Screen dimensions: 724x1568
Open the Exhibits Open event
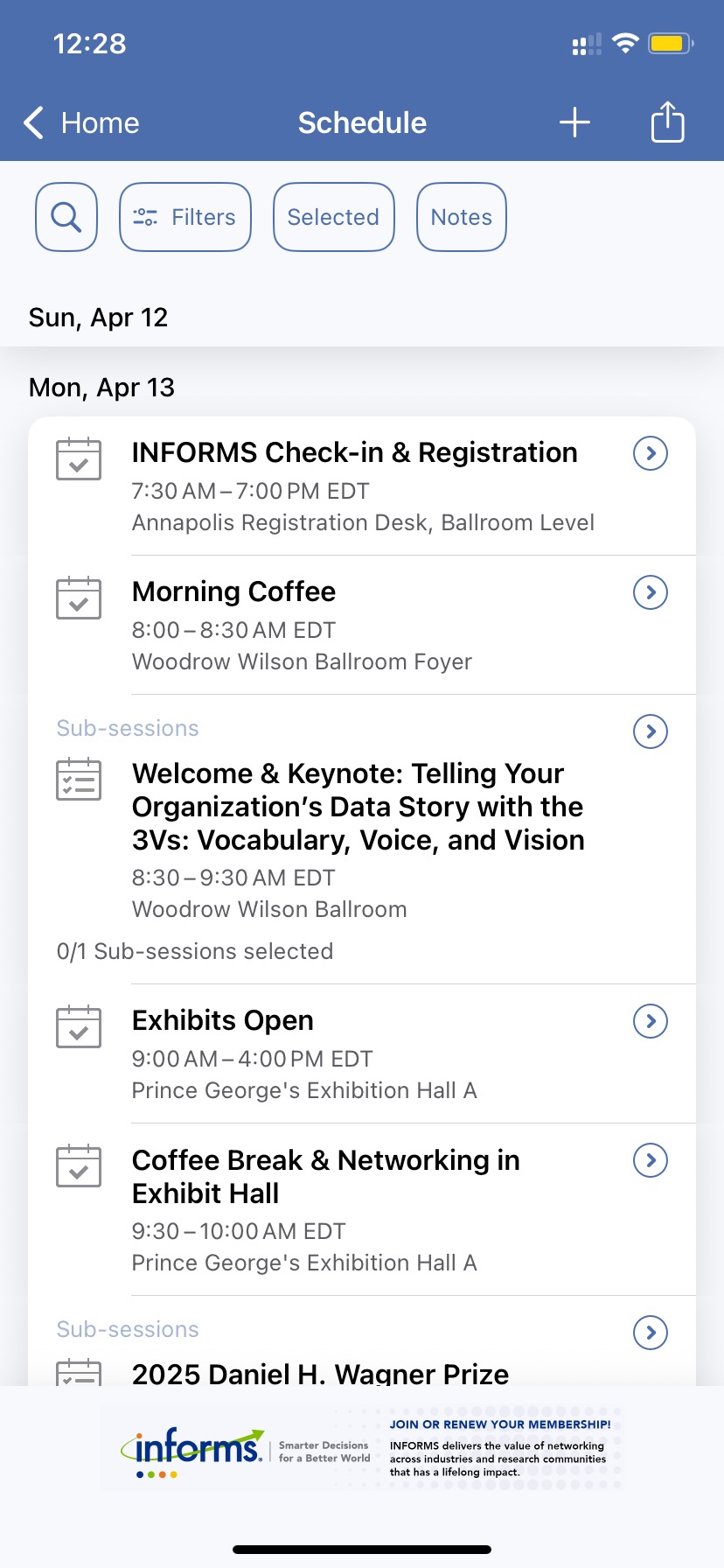(x=223, y=1021)
